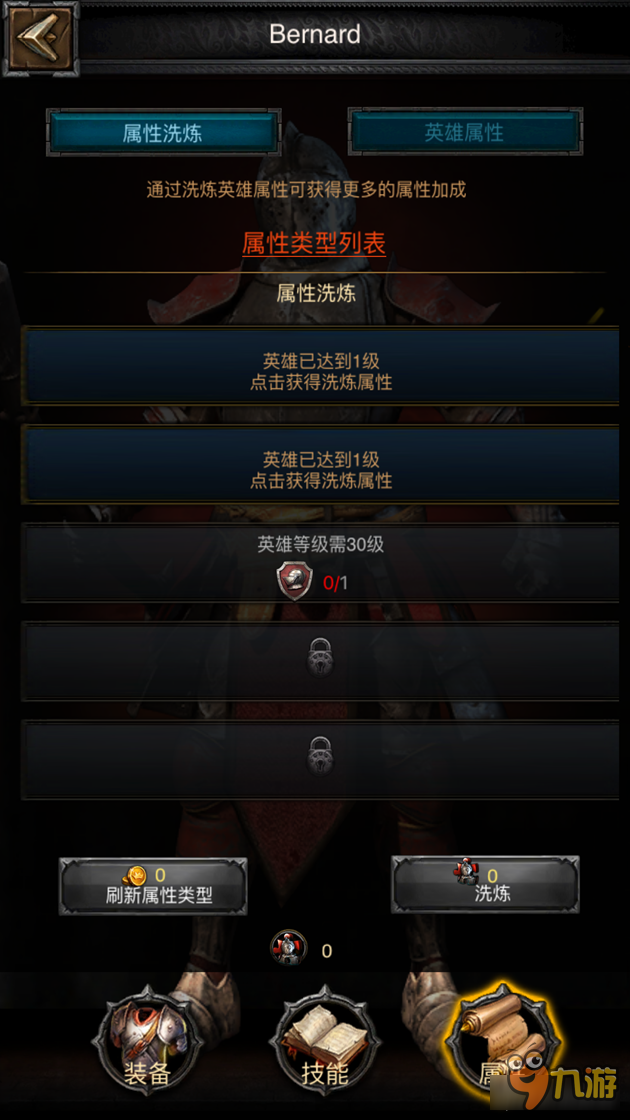
Task: Switch to the 属性洗炼 tab
Action: coord(163,133)
